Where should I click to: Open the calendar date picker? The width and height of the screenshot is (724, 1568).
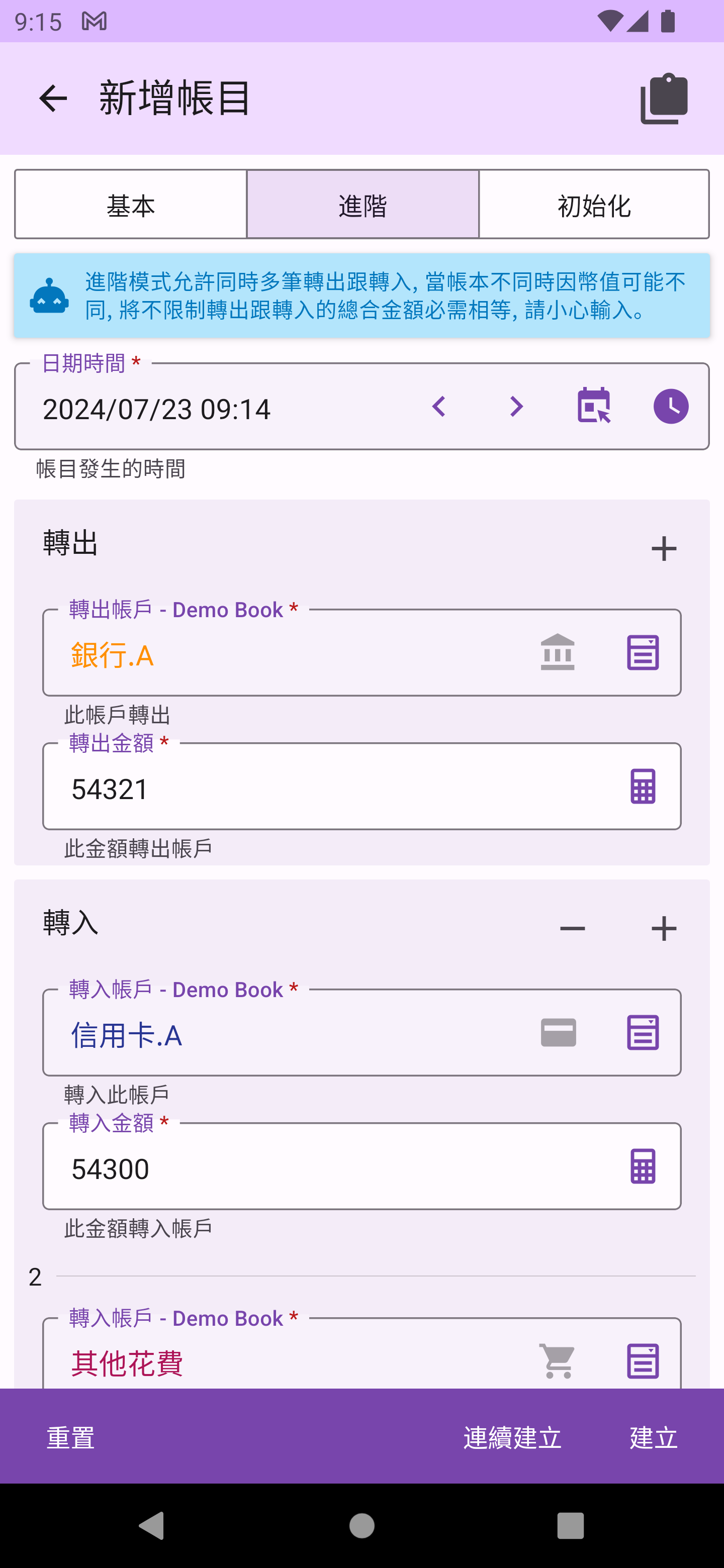pyautogui.click(x=594, y=407)
